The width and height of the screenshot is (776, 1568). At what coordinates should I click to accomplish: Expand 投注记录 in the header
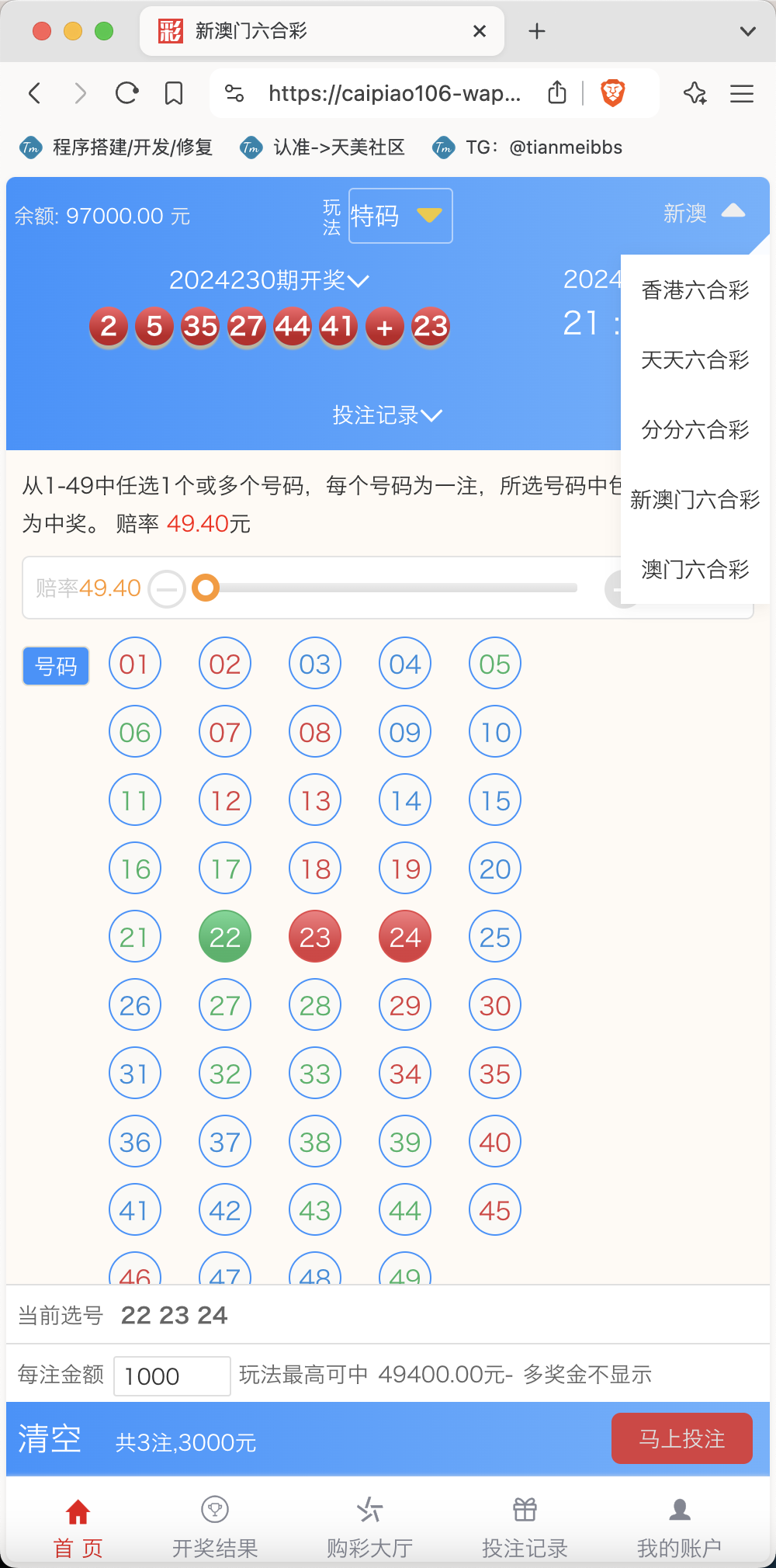click(x=387, y=415)
